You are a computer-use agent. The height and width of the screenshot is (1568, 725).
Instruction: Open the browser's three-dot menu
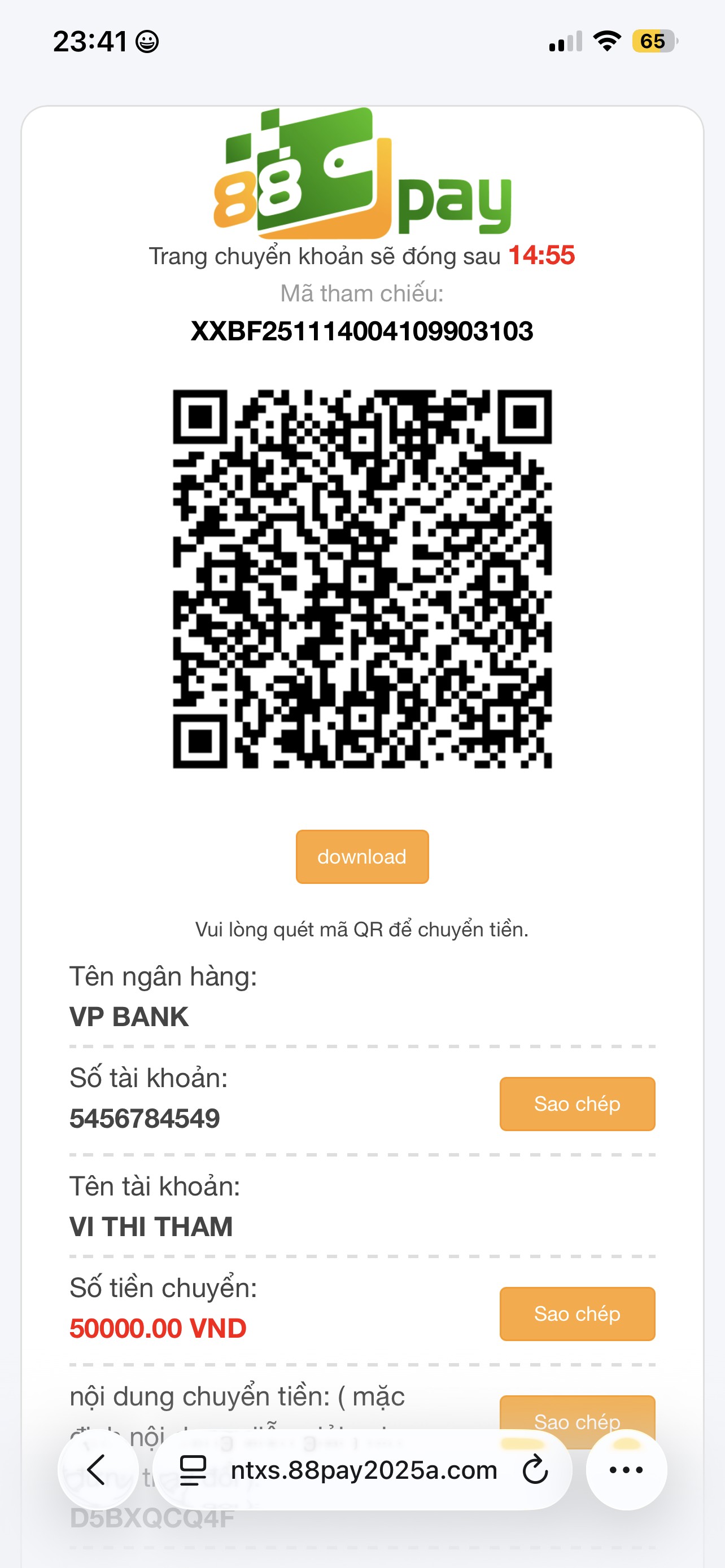coord(626,1470)
